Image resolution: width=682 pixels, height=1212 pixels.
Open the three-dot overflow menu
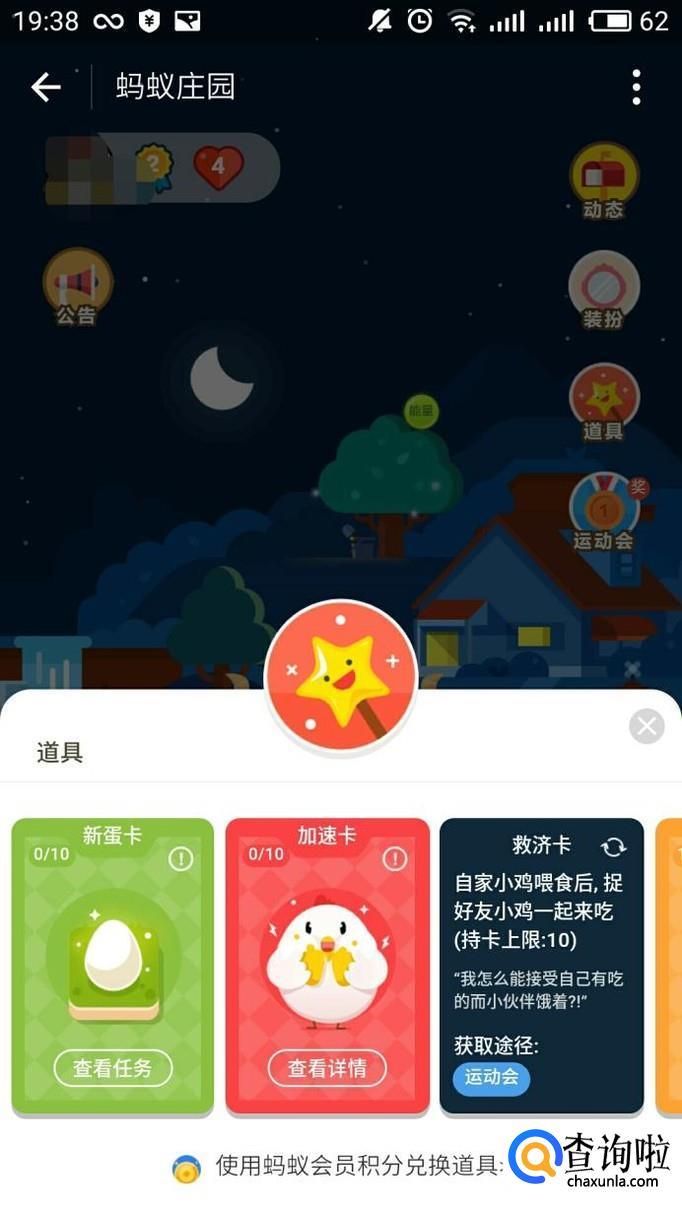point(636,88)
